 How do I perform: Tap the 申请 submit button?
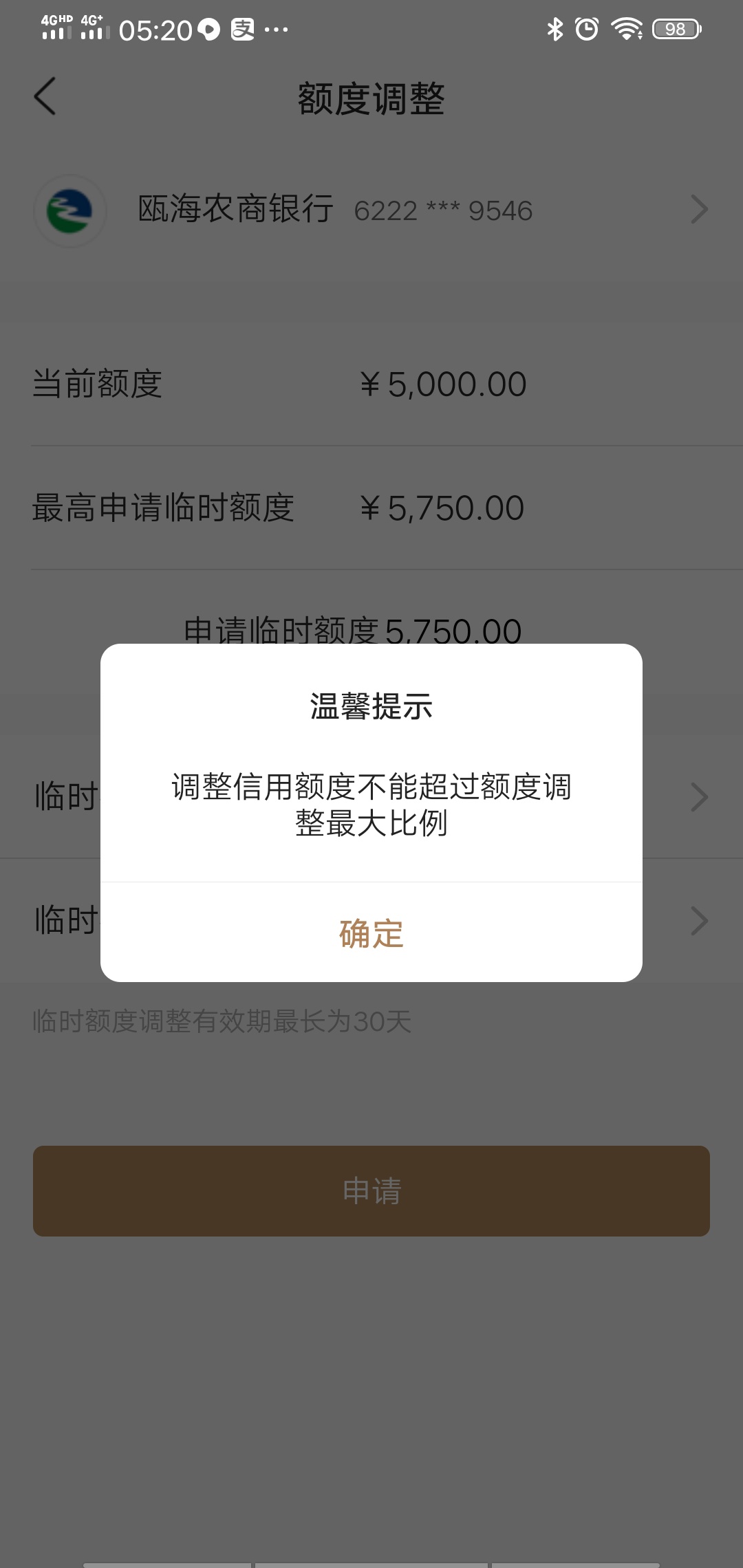tap(371, 1190)
